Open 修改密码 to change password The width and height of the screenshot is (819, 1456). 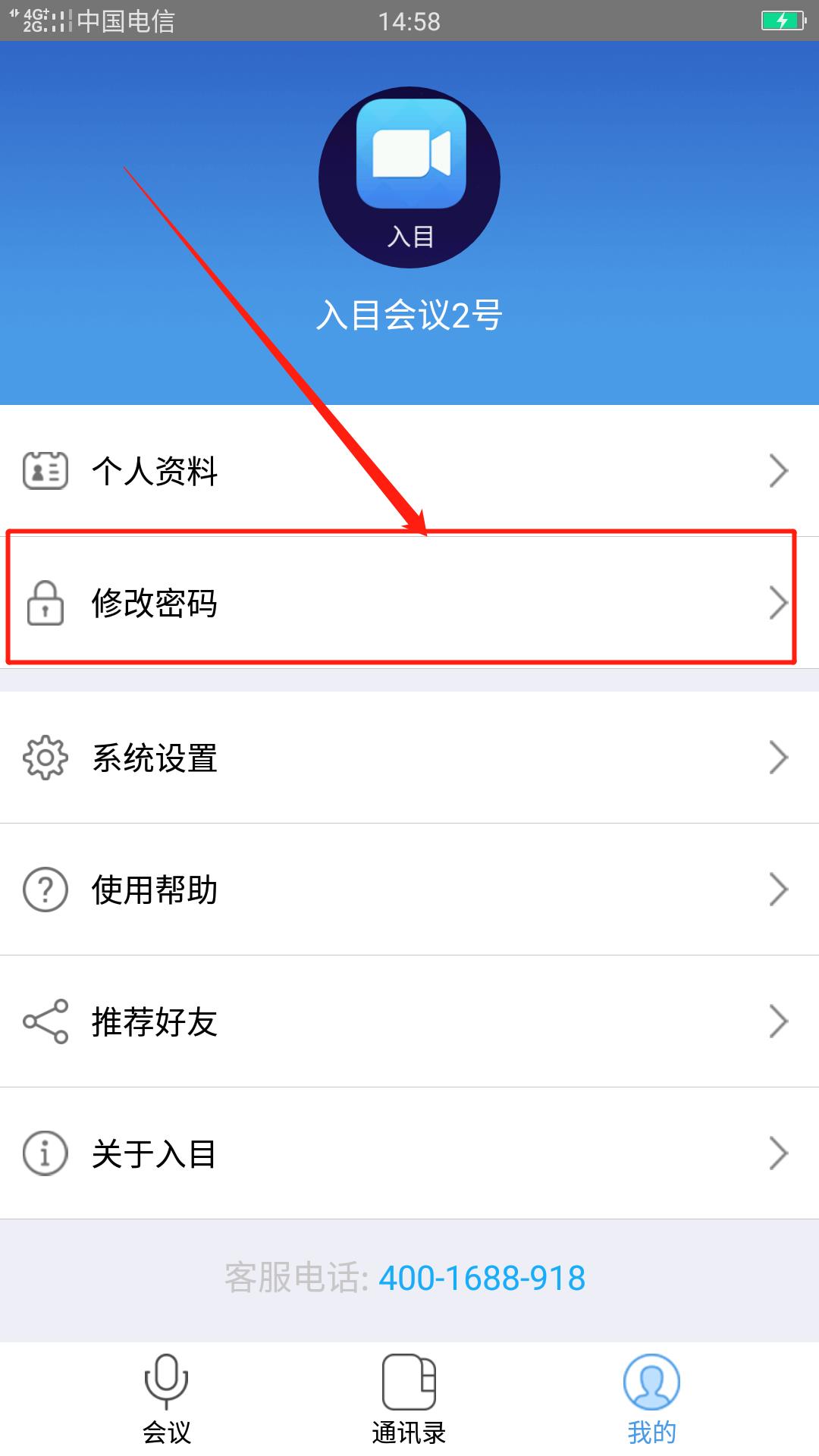point(409,603)
